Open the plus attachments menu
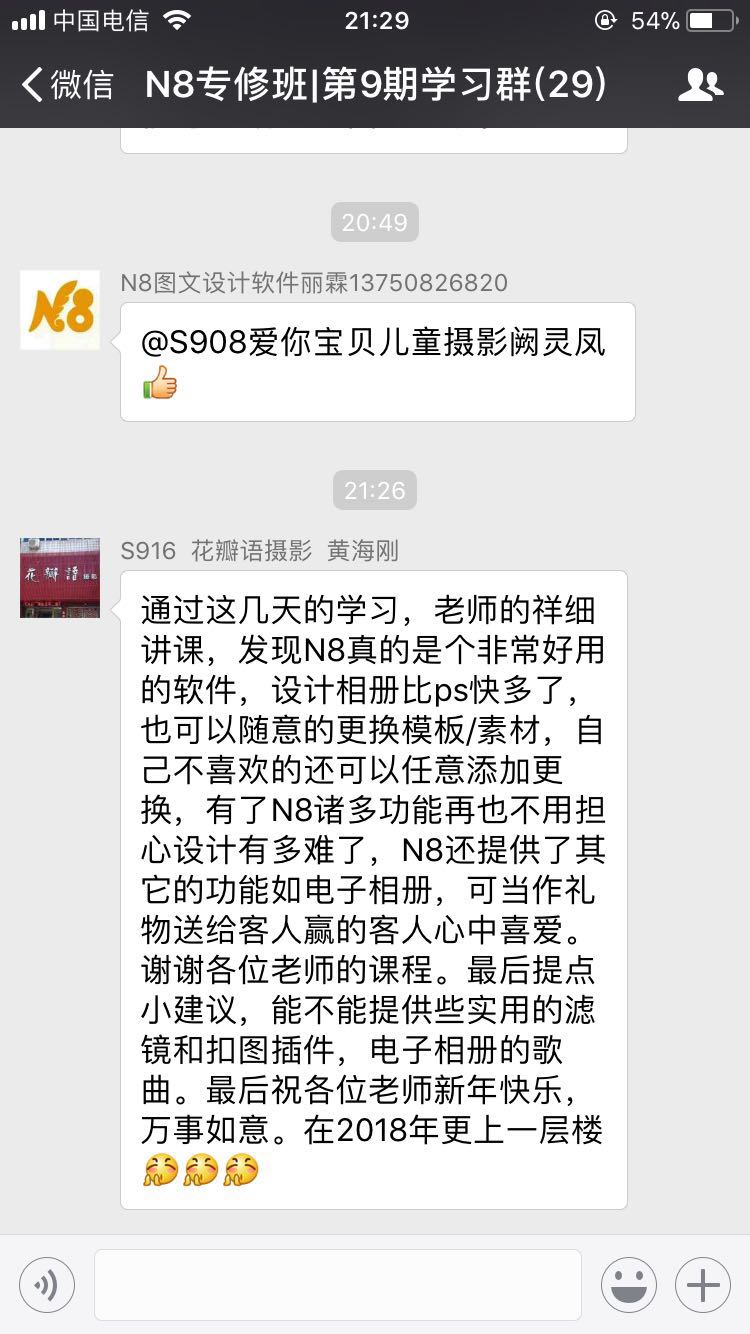The width and height of the screenshot is (750, 1334). click(x=703, y=1285)
